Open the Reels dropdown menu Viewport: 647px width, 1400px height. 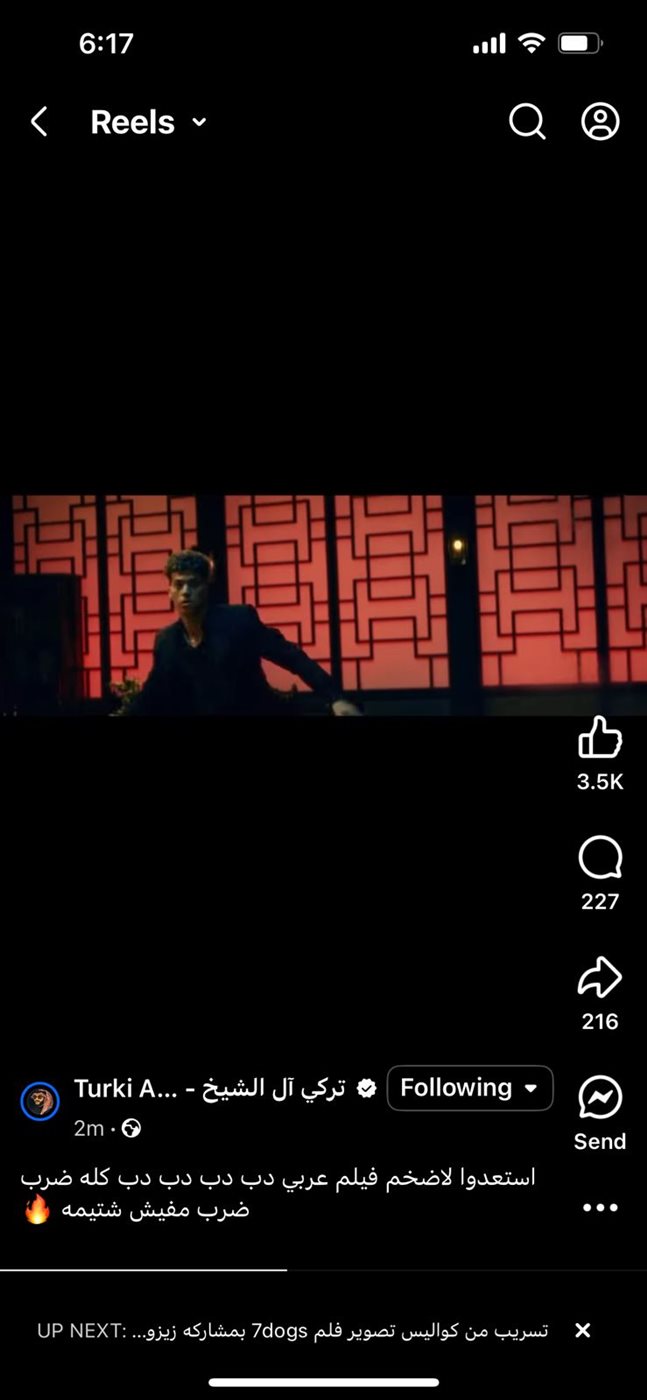click(148, 122)
